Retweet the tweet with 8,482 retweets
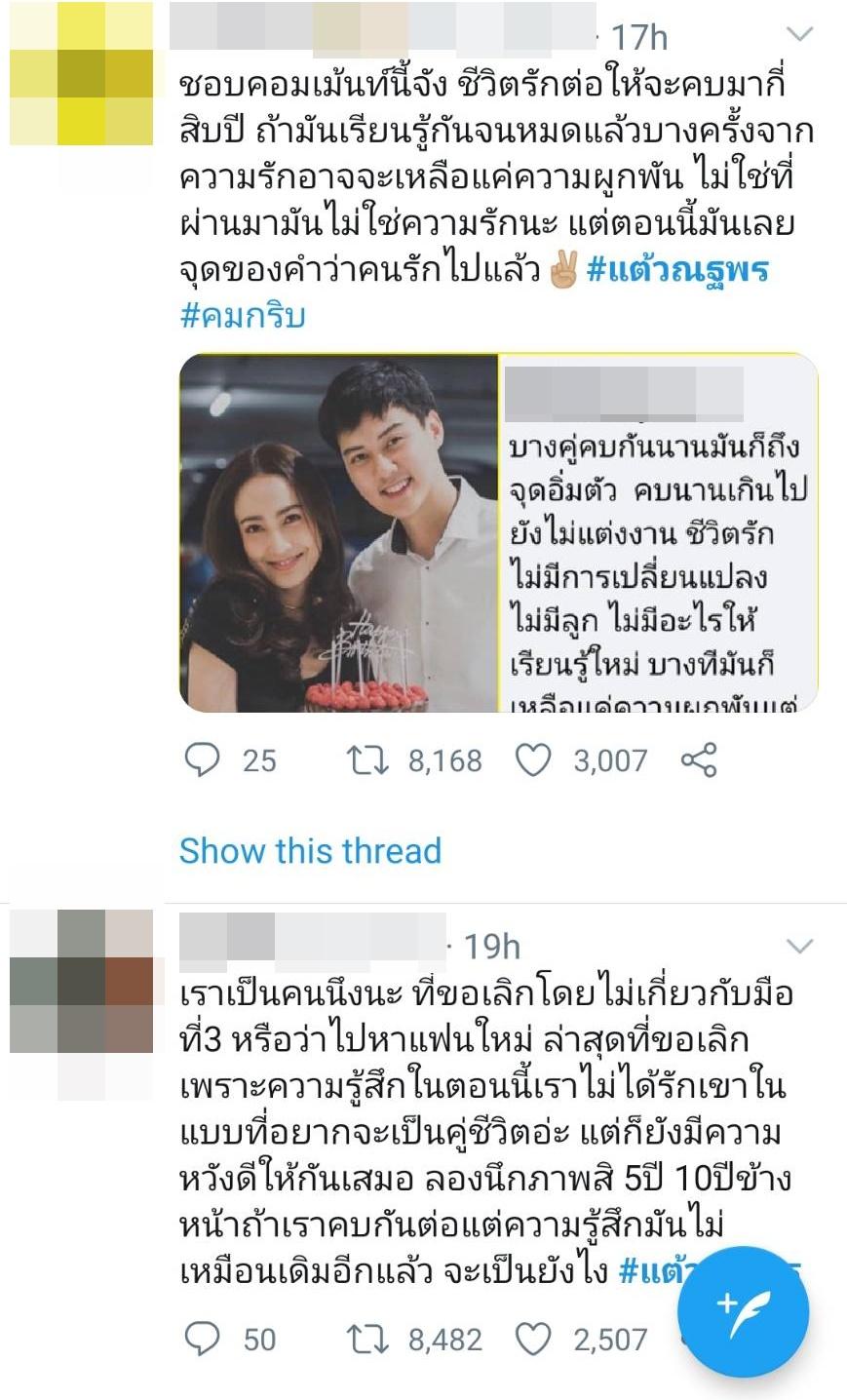Image resolution: width=847 pixels, height=1400 pixels. tap(366, 1340)
